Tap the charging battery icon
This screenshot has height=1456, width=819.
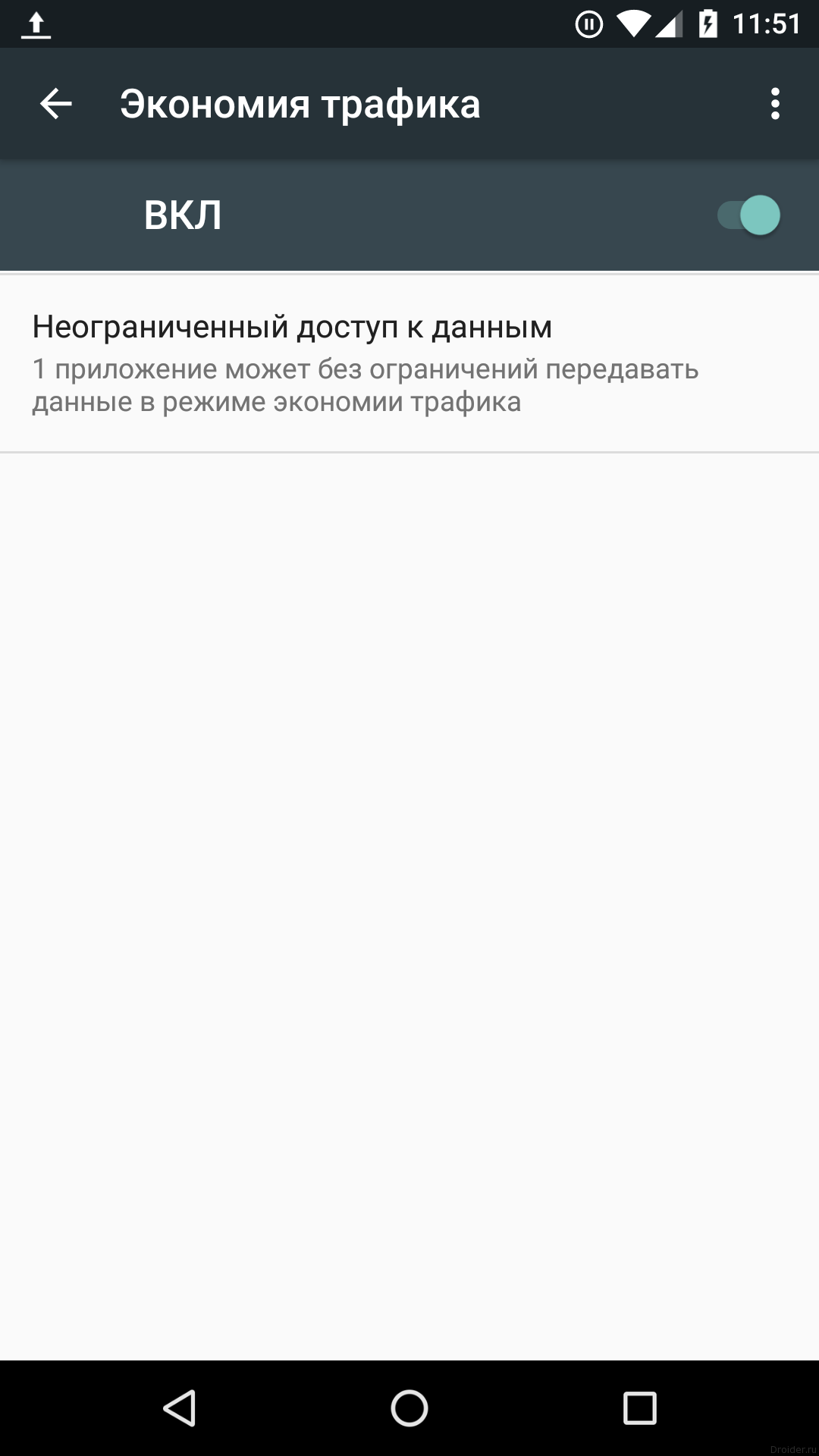709,23
